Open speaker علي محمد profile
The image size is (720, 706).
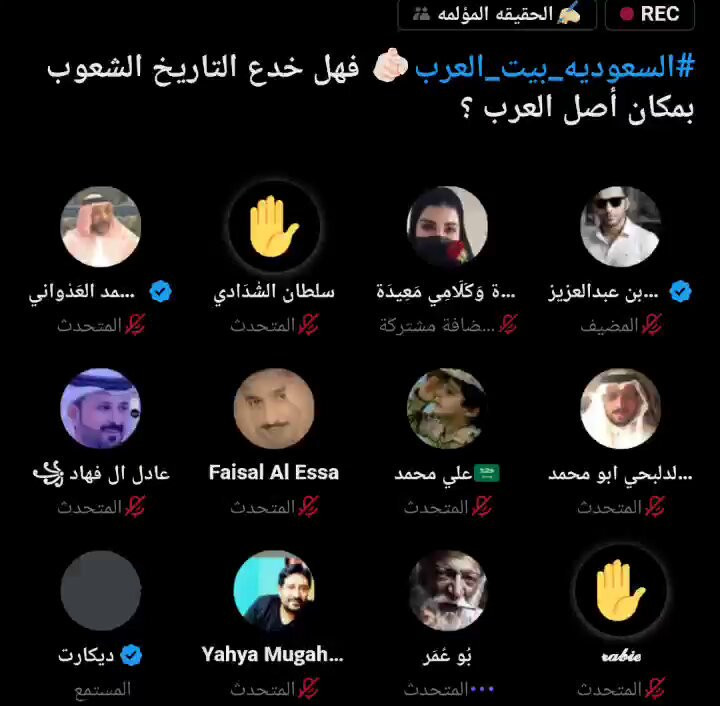coord(447,408)
